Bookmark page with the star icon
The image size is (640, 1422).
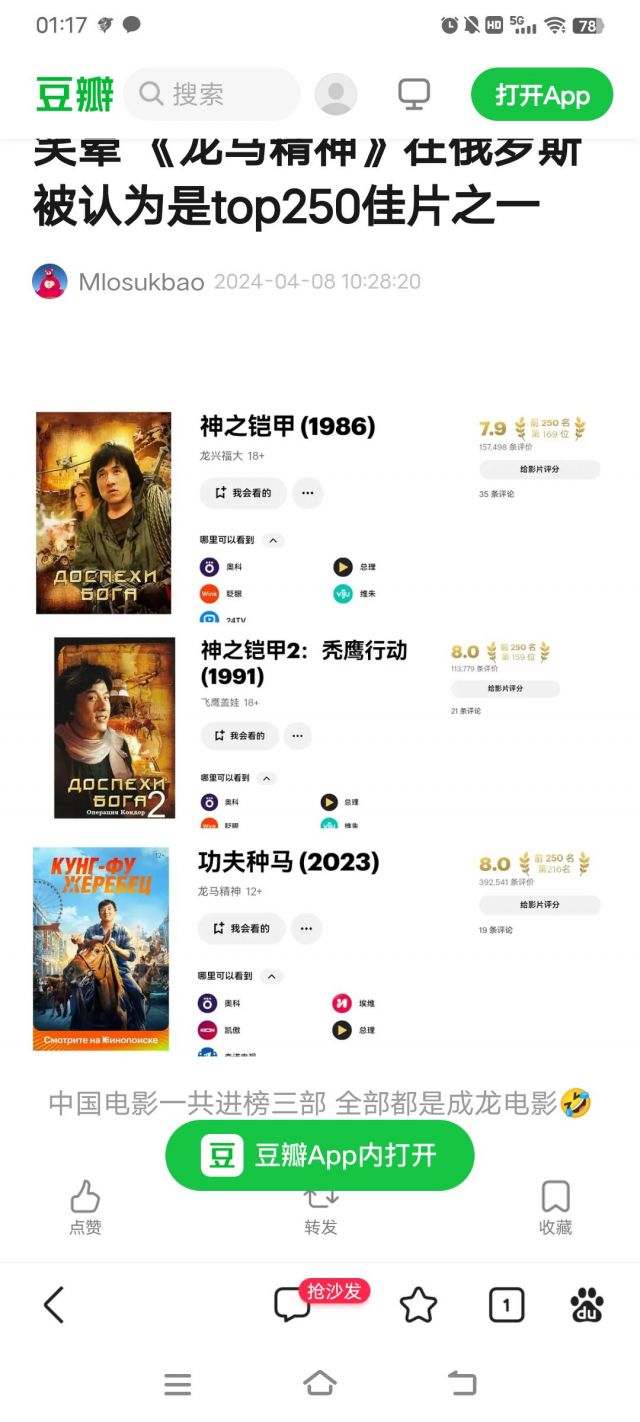coord(418,1305)
